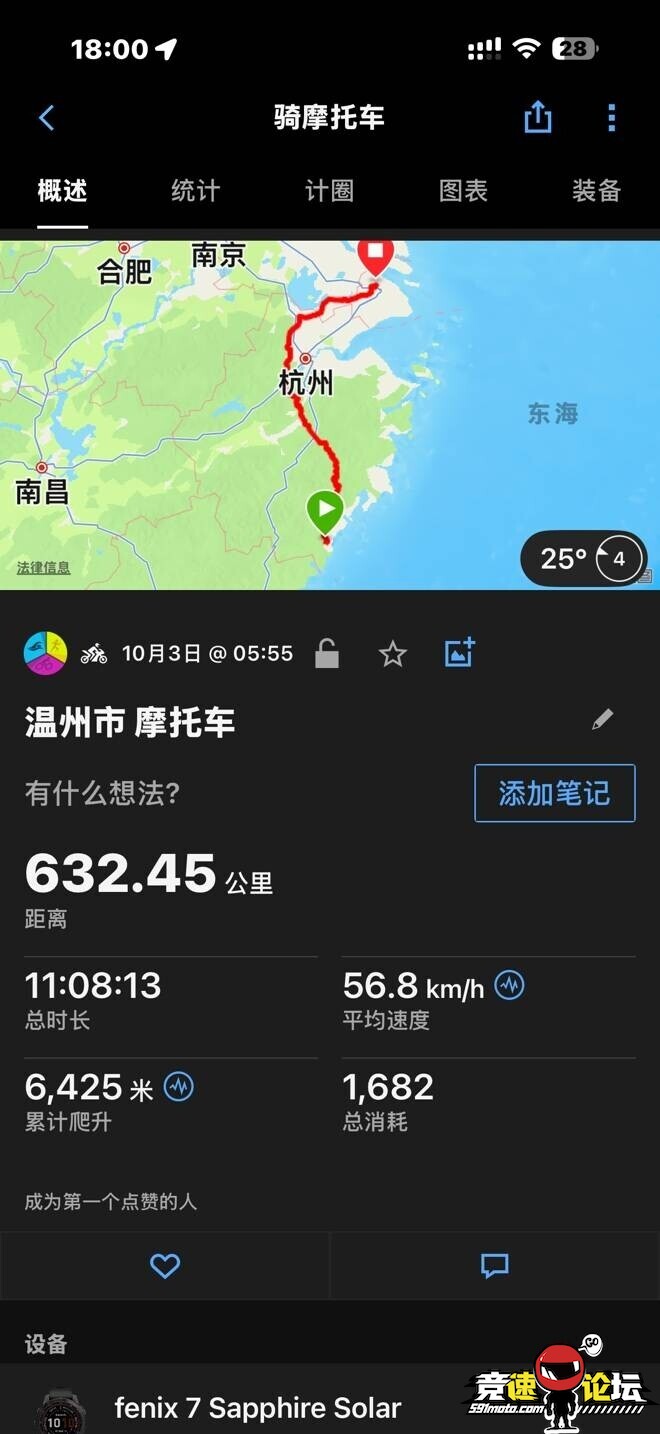Image resolution: width=660 pixels, height=1434 pixels.
Task: Tap 添加笔记 to add a note
Action: (554, 793)
